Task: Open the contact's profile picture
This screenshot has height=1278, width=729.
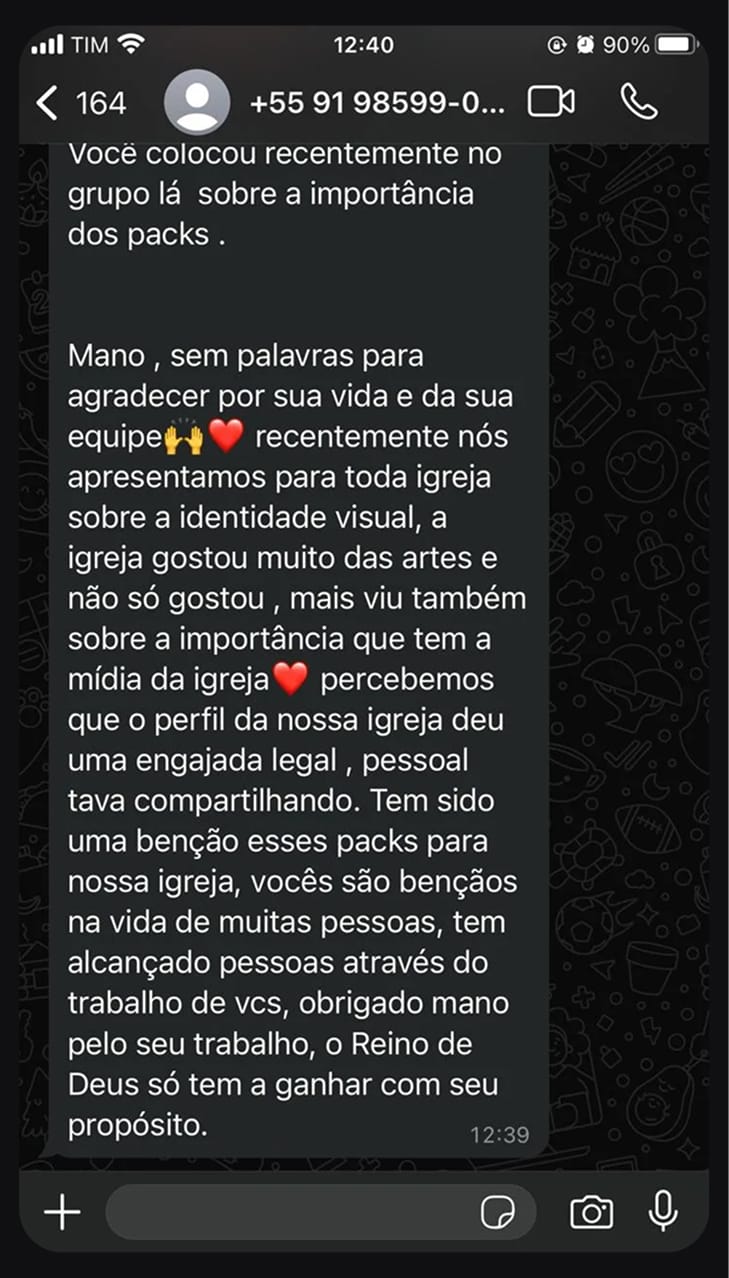Action: [197, 103]
